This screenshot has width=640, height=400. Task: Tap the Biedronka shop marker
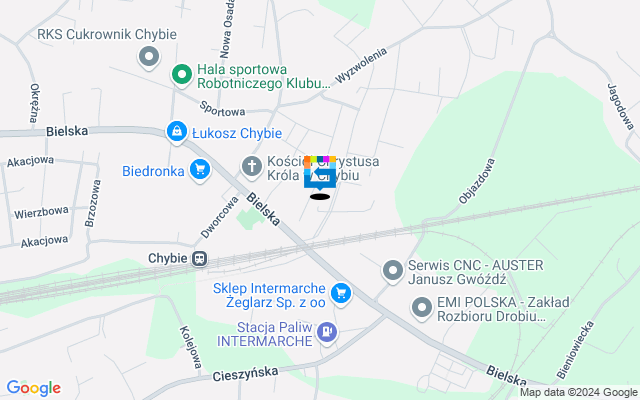(x=199, y=170)
